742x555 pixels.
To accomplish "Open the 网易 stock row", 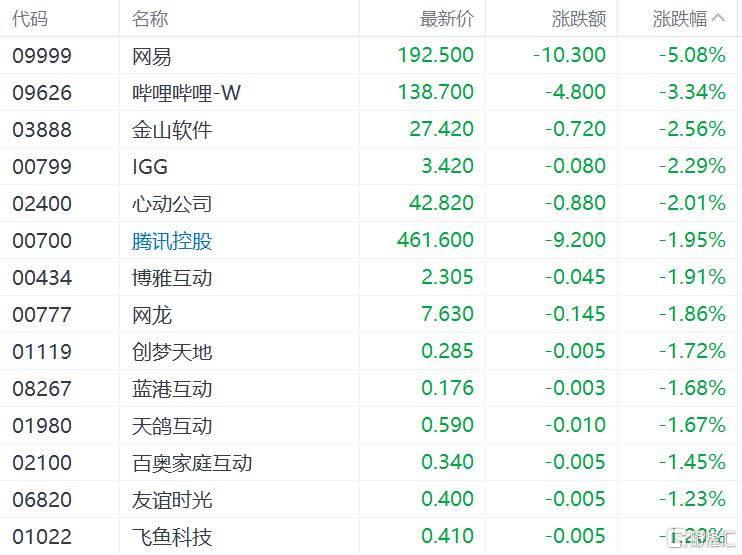I will [x=369, y=55].
